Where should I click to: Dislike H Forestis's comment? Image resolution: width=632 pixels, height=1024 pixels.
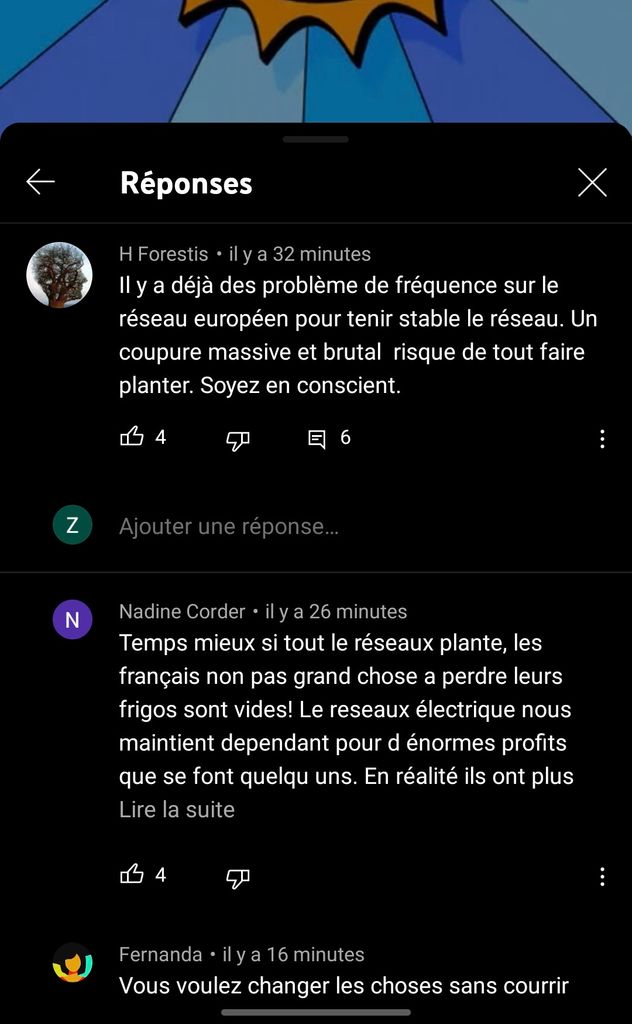point(237,439)
